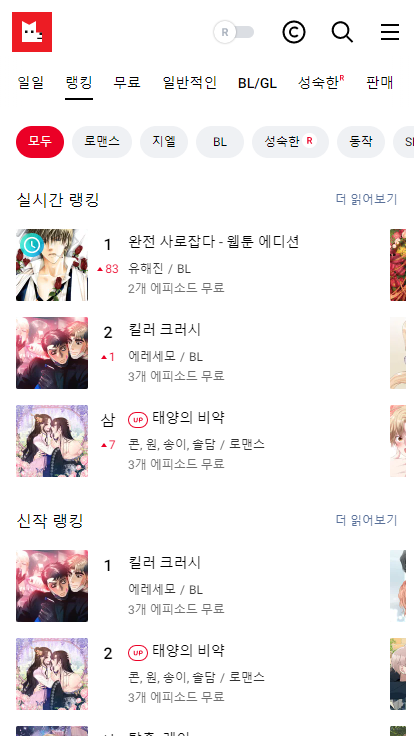Switch to the BL/GL tab
Viewport: 414px width, 736px height.
click(x=257, y=83)
